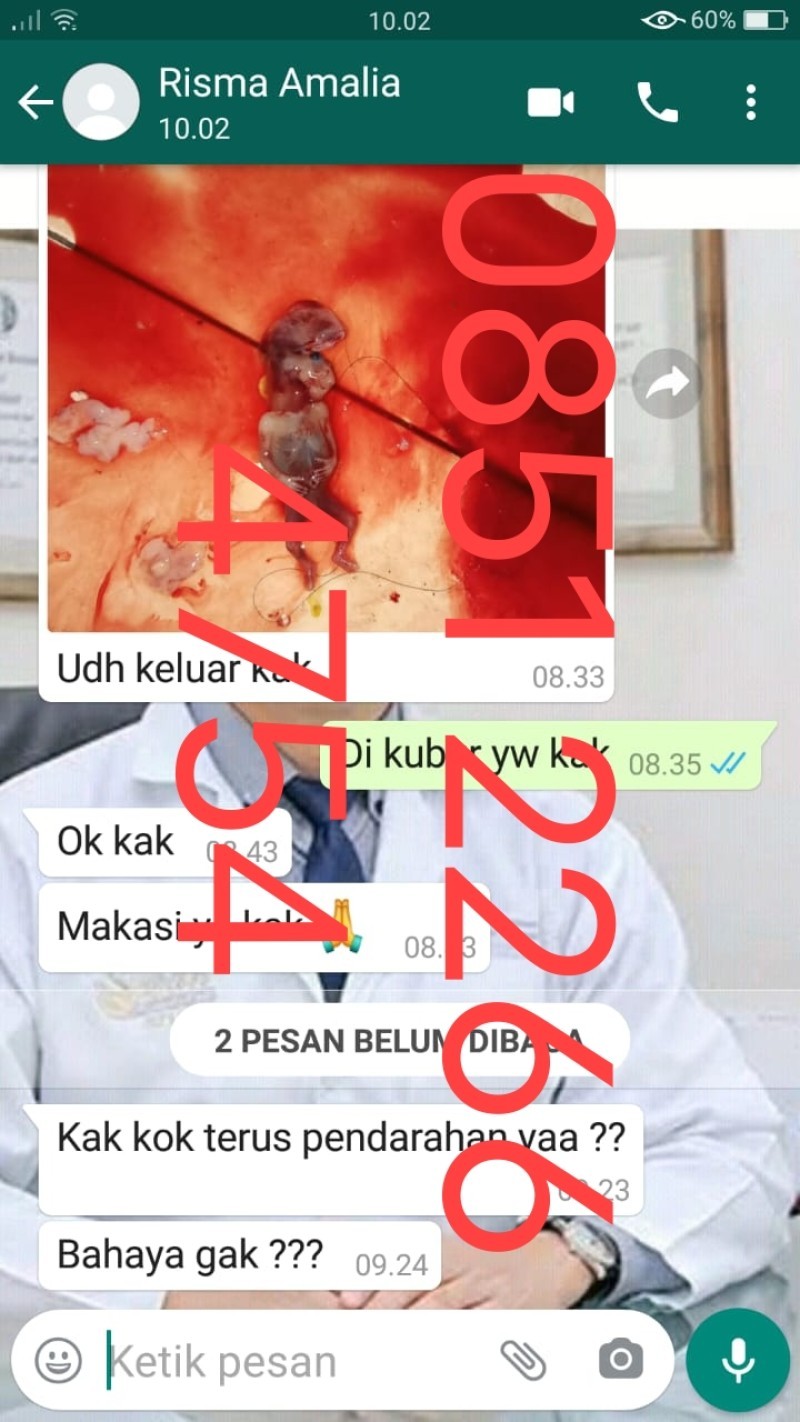The height and width of the screenshot is (1422, 800).
Task: Attach a file with the paperclip
Action: tap(522, 1360)
